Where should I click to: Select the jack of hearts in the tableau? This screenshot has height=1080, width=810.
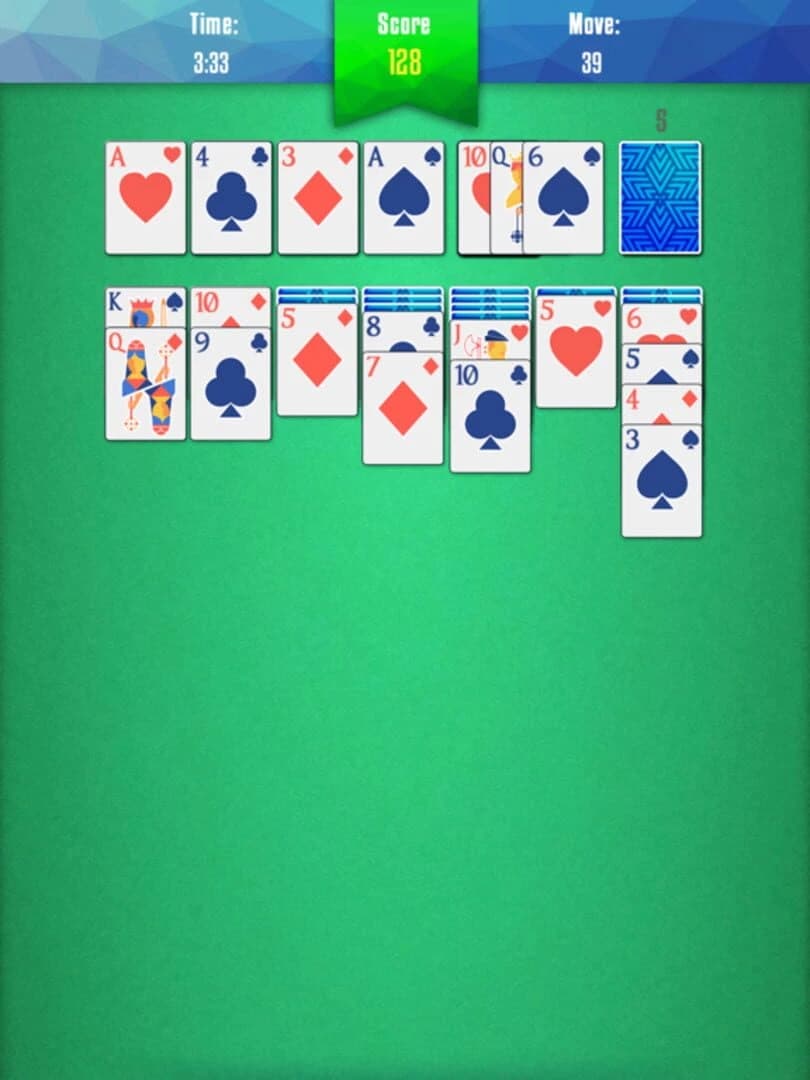(490, 340)
